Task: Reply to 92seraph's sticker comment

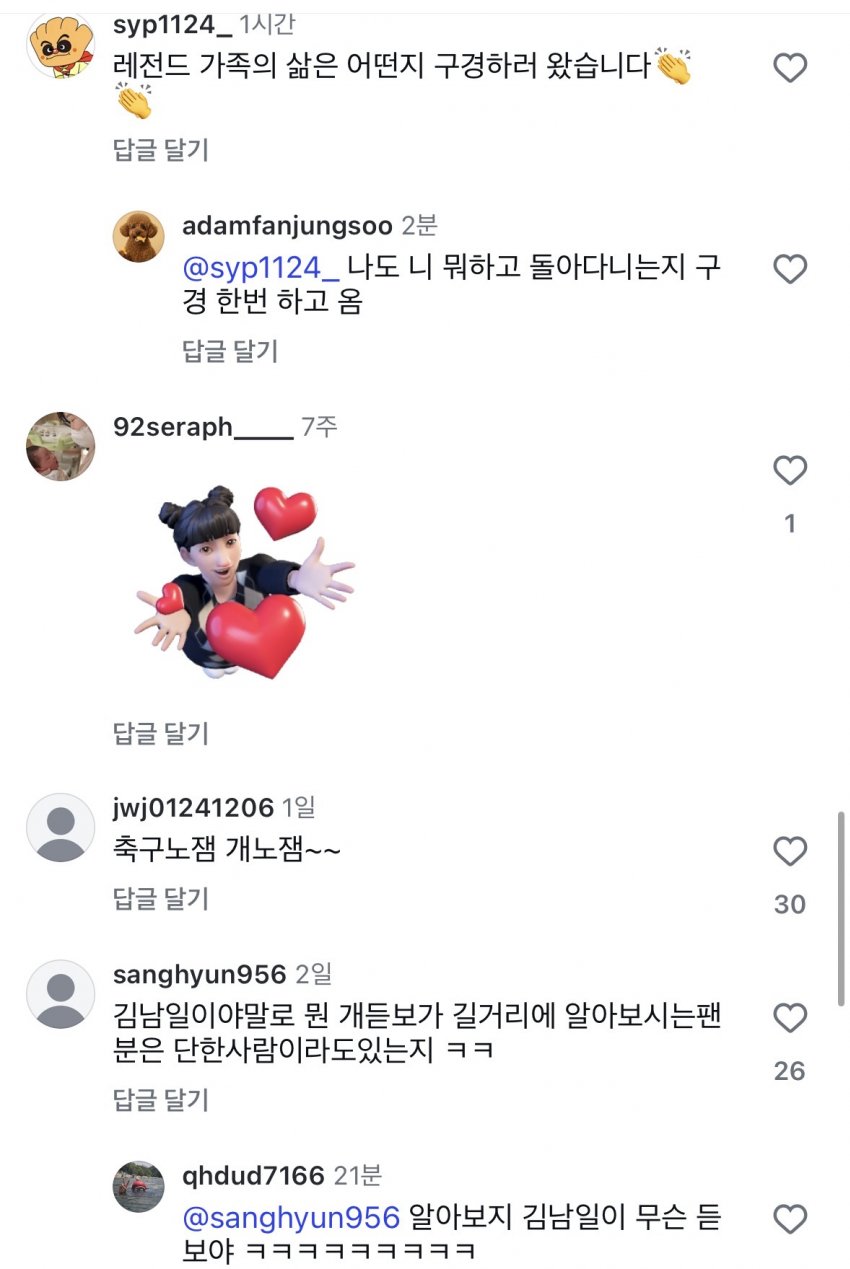Action: coord(160,733)
